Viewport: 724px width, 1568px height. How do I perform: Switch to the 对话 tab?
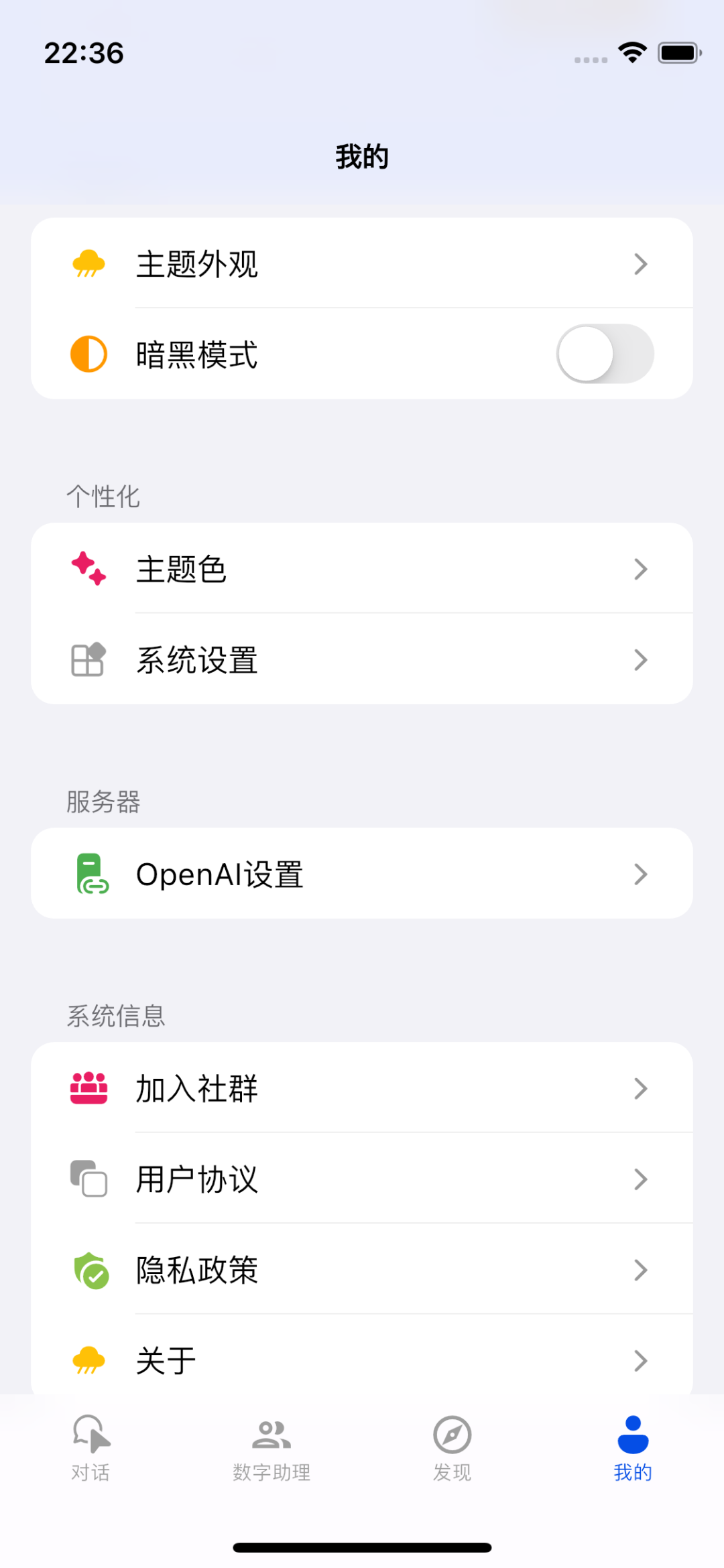click(x=90, y=1447)
